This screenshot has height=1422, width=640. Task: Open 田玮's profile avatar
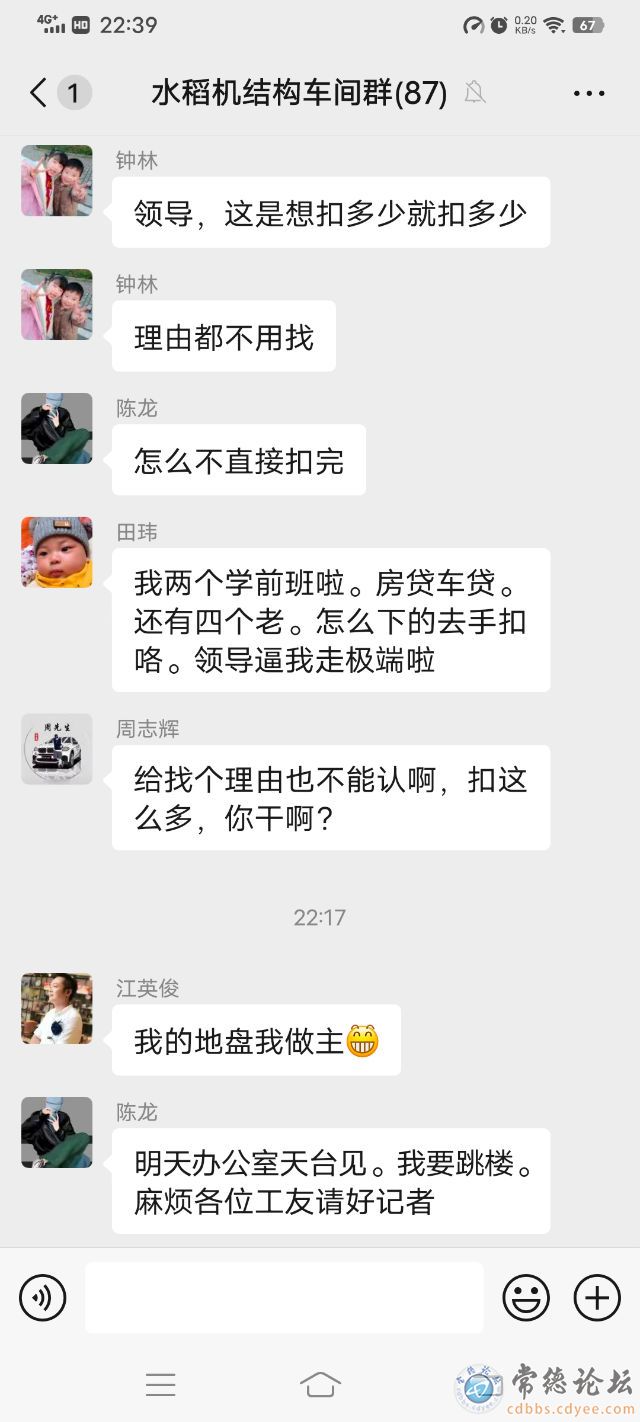pos(57,552)
